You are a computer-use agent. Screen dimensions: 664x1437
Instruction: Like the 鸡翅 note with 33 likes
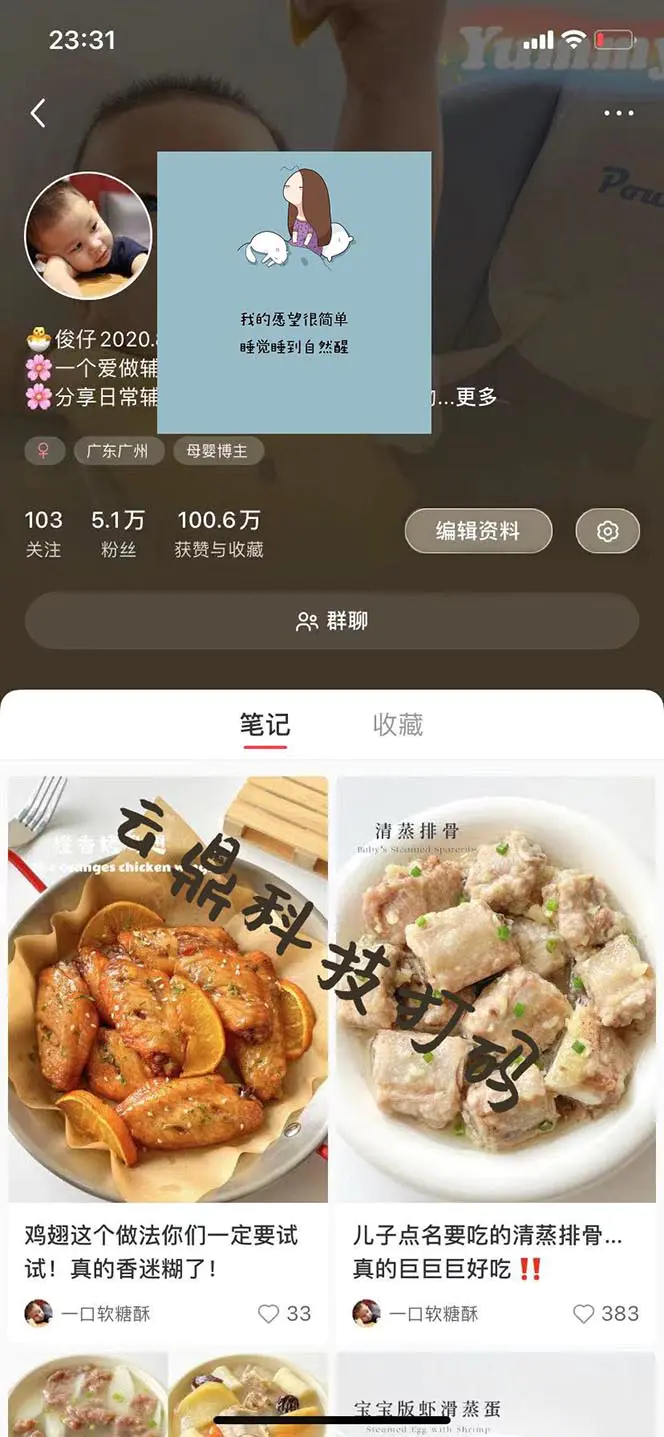tap(269, 1313)
